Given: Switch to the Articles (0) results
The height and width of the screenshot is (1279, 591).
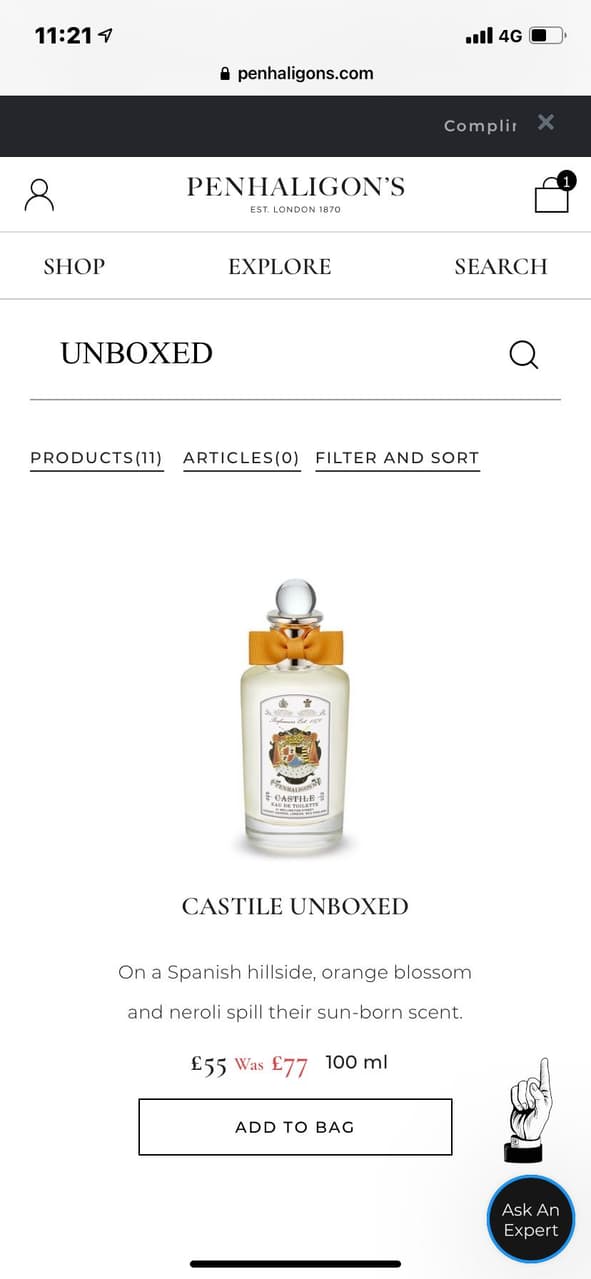Looking at the screenshot, I should coord(241,458).
